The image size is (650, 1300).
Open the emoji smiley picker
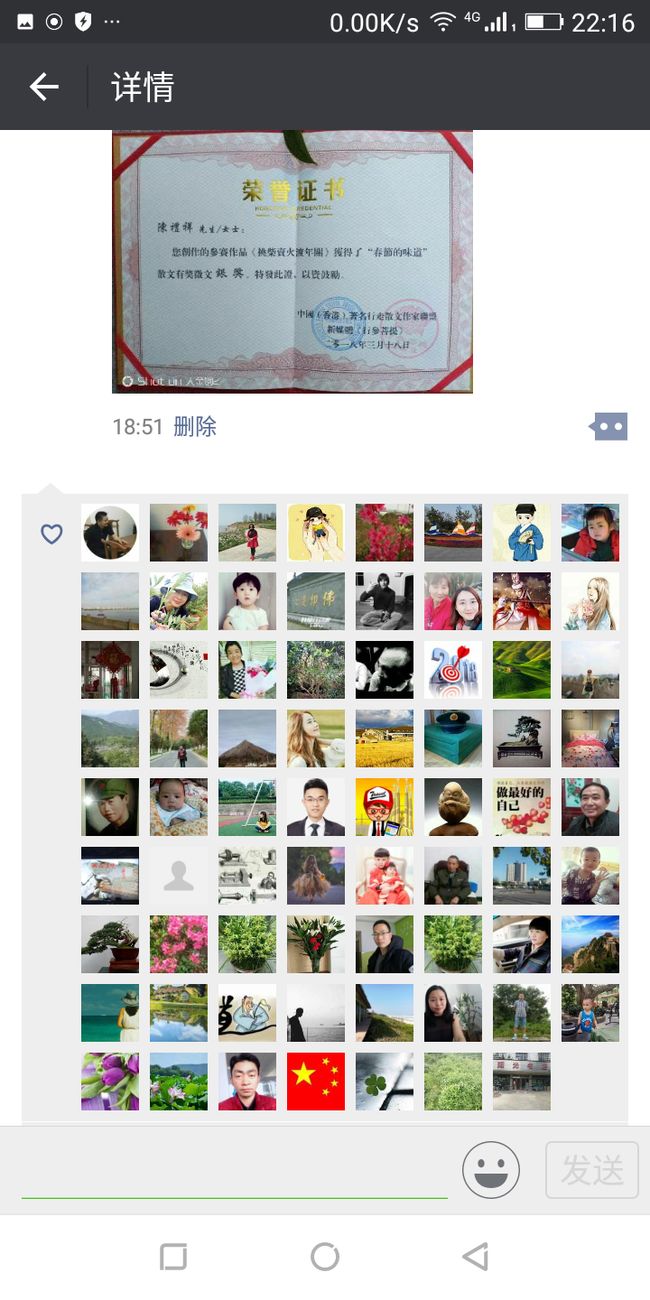point(491,1170)
